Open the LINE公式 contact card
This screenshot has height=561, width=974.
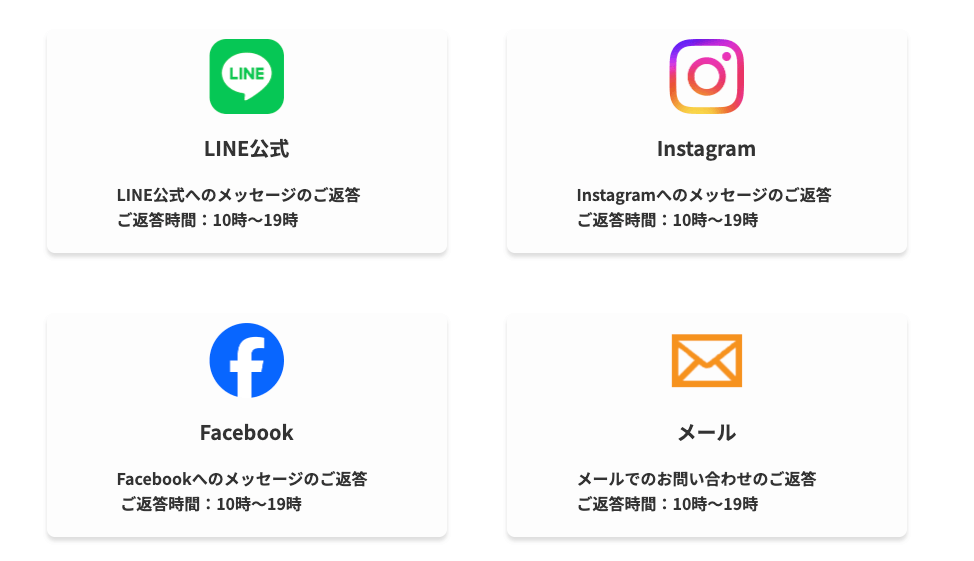(246, 141)
